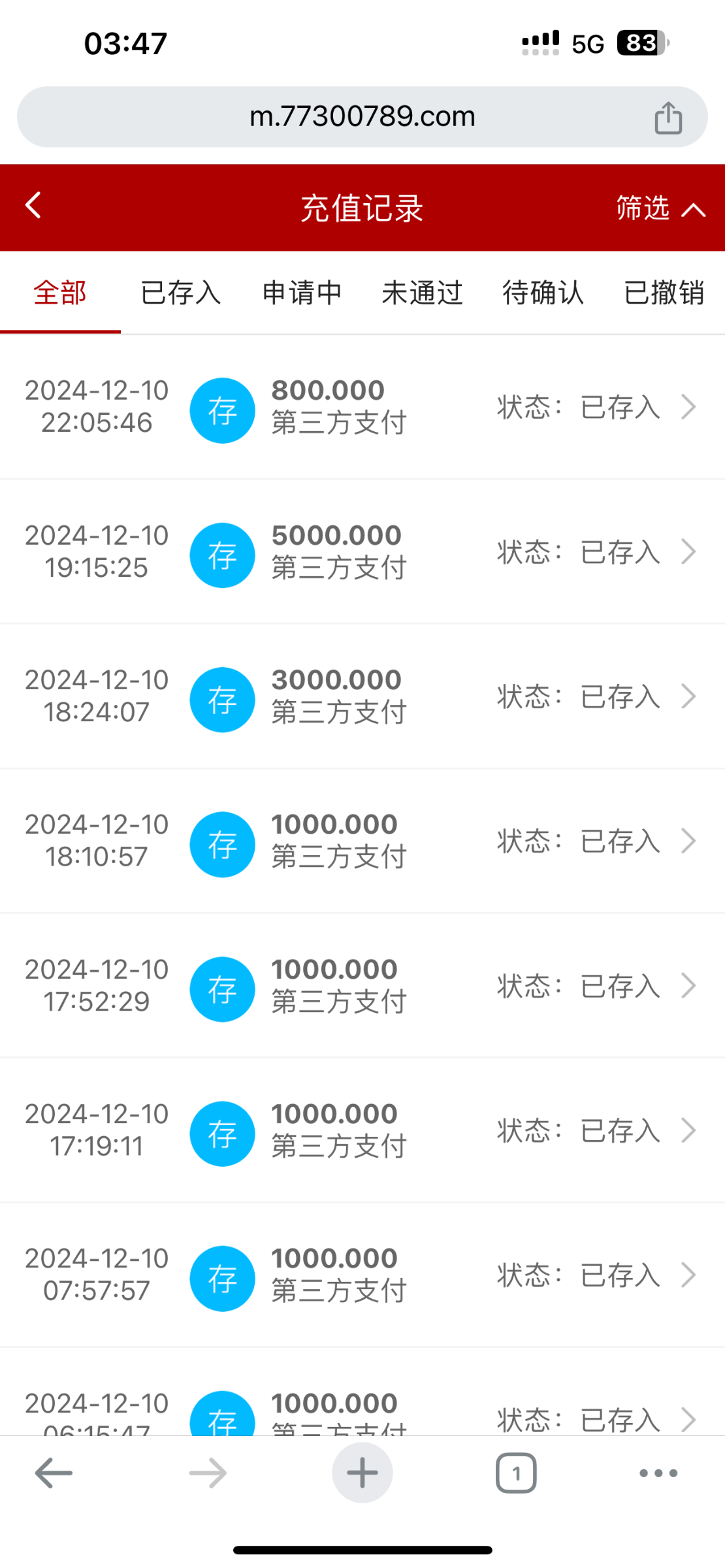Switch to the 已存入 tab
725x1568 pixels.
point(181,293)
